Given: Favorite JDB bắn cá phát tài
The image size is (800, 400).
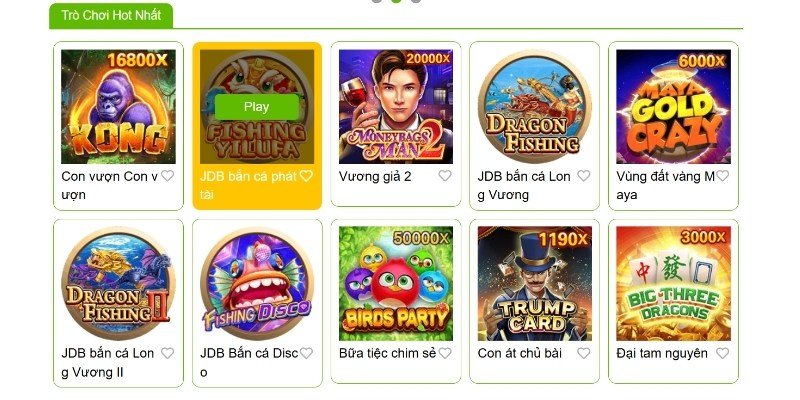Looking at the screenshot, I should (x=306, y=176).
